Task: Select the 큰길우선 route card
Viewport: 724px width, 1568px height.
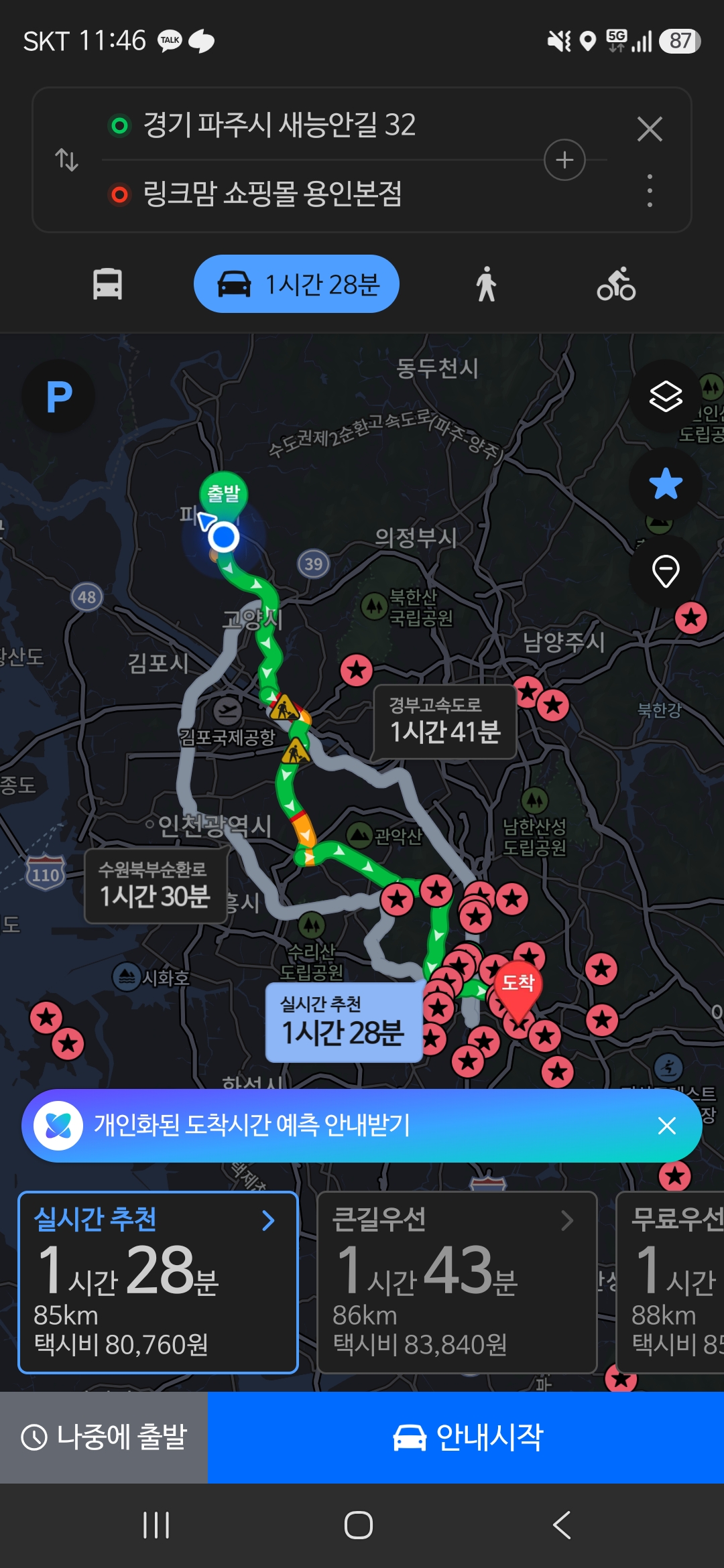Action: coord(457,1283)
